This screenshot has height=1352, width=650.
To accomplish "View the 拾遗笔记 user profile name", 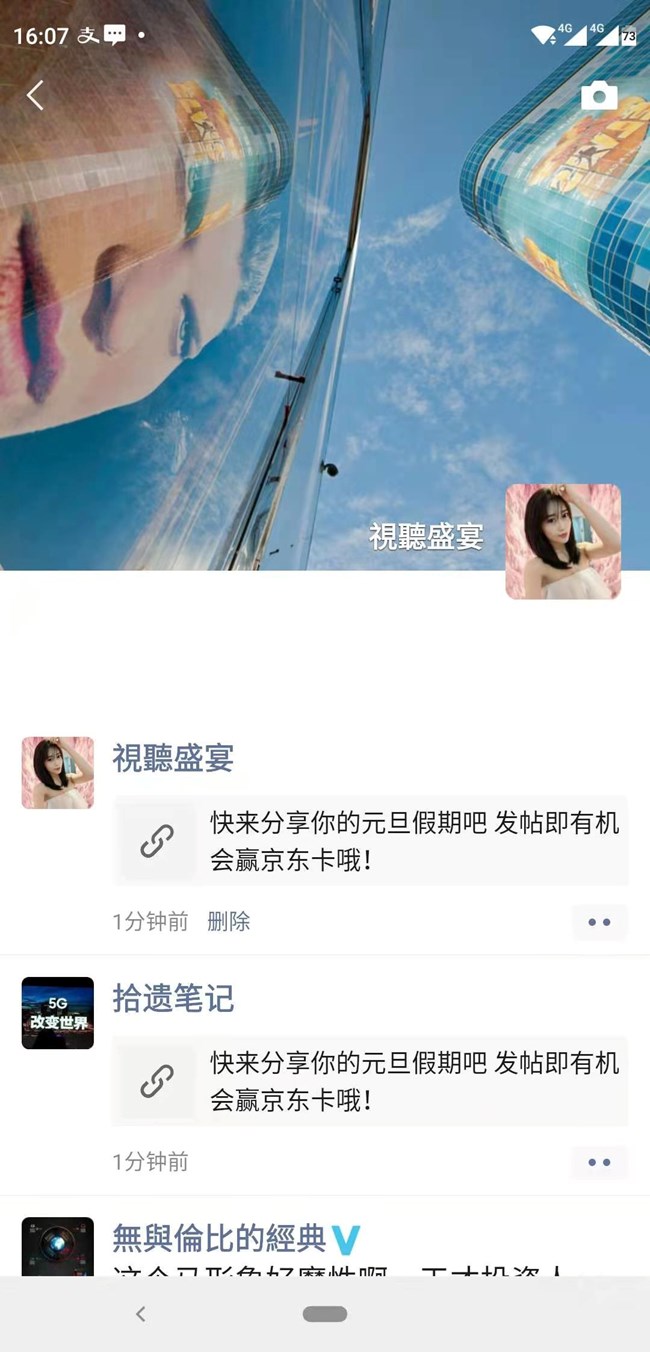I will pos(173,998).
